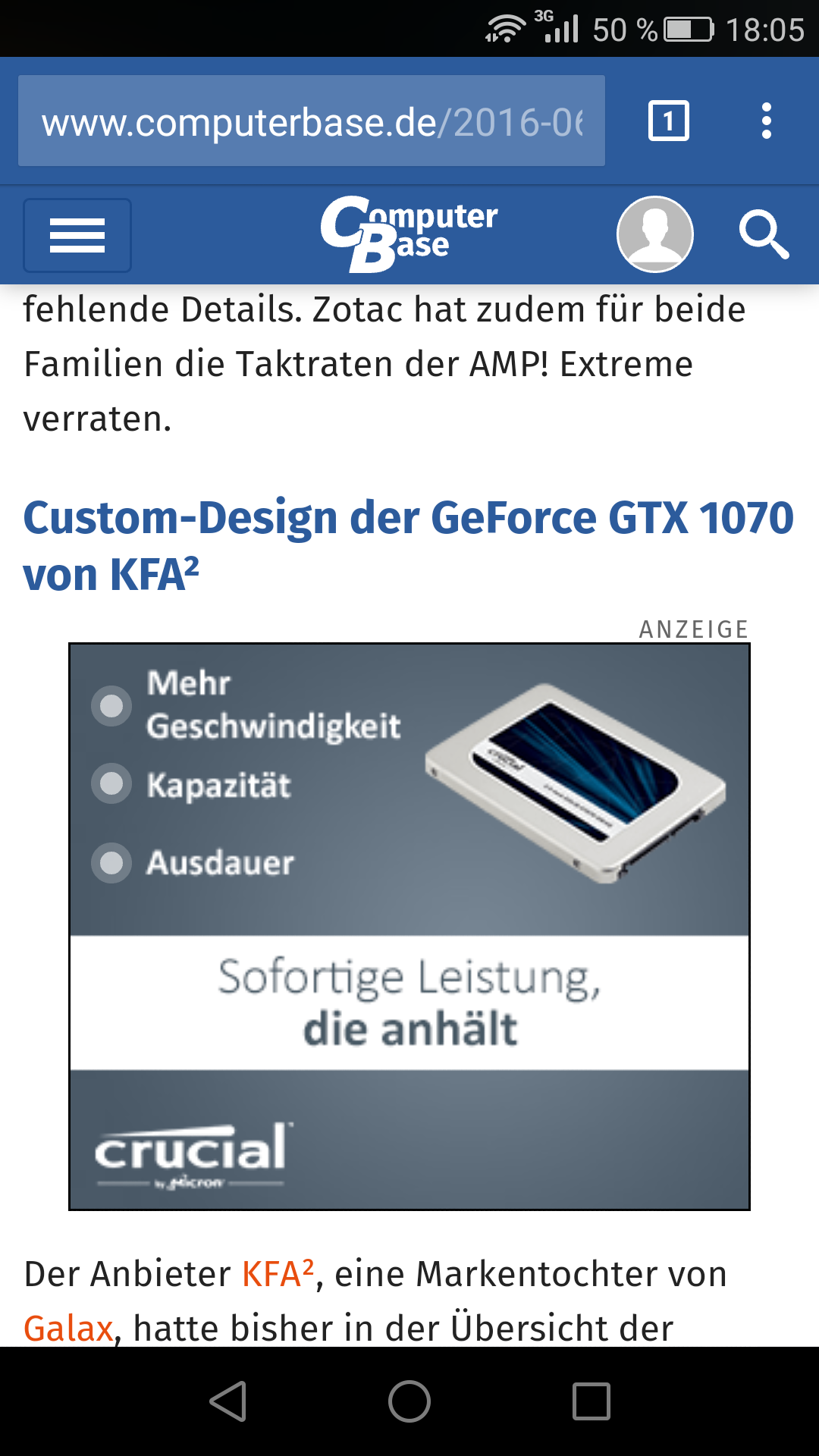Image resolution: width=819 pixels, height=1456 pixels.
Task: Go back with the system back button
Action: pyautogui.click(x=227, y=1401)
